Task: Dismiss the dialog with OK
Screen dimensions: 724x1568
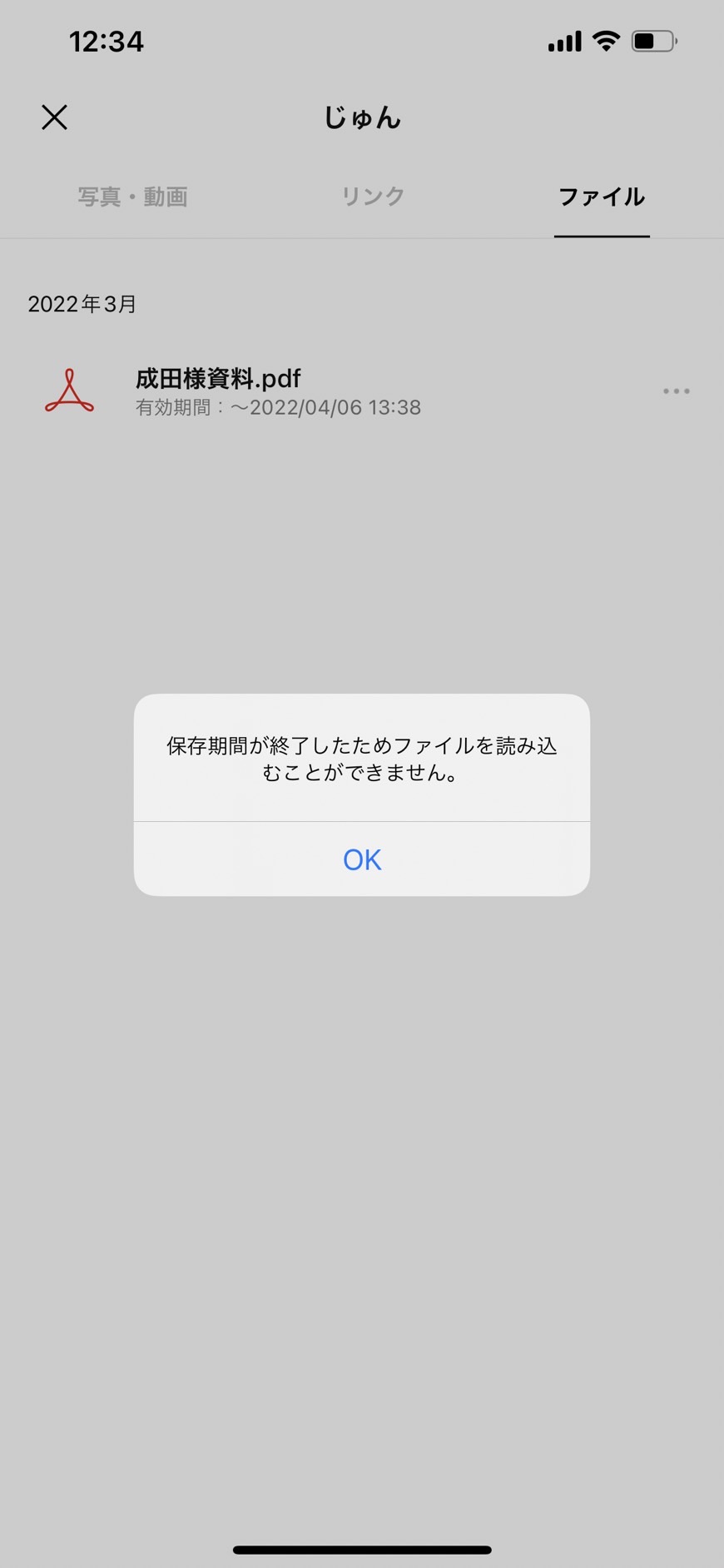Action: (x=362, y=859)
